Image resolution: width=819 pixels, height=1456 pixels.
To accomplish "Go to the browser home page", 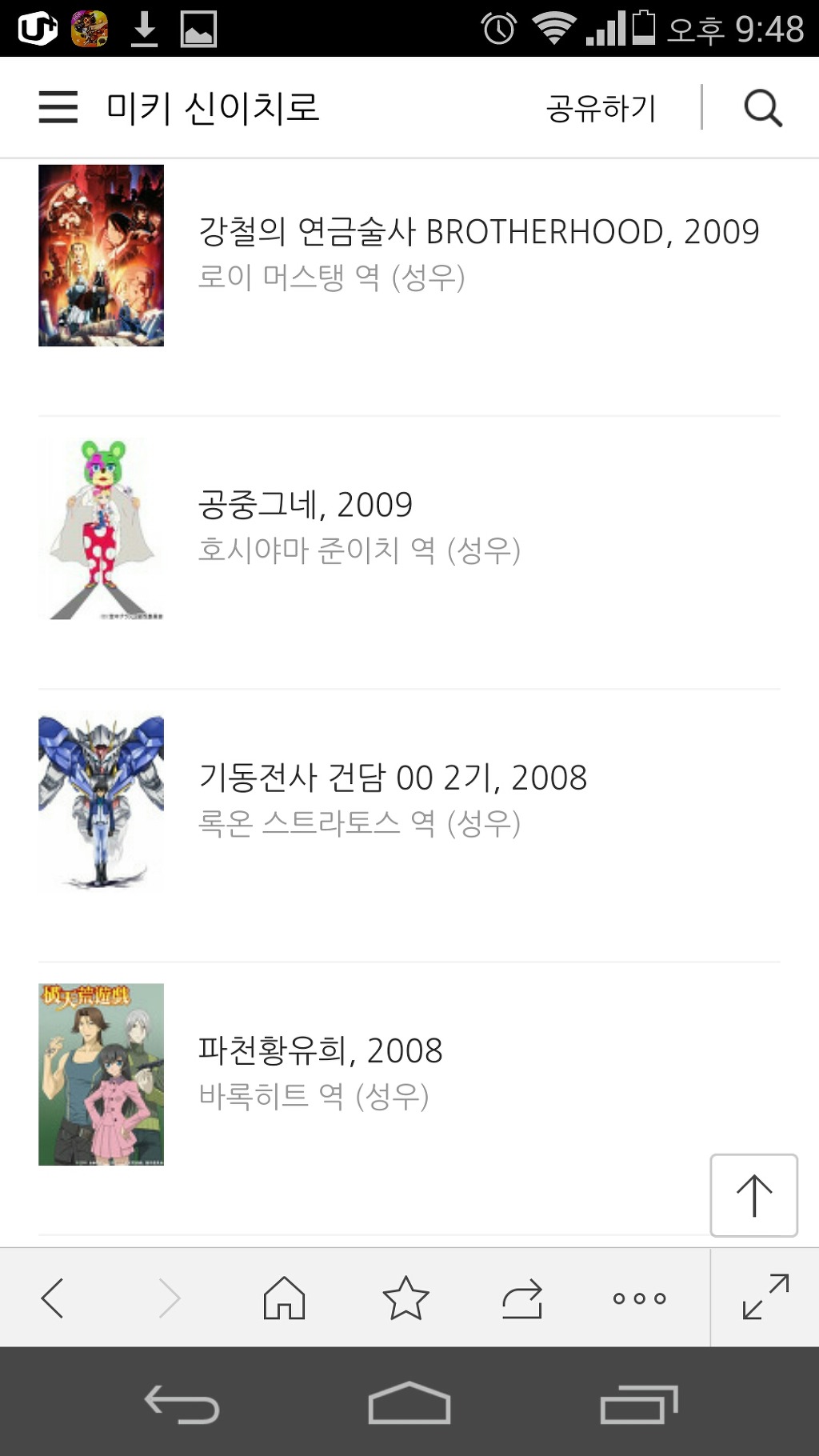I will pyautogui.click(x=285, y=1298).
